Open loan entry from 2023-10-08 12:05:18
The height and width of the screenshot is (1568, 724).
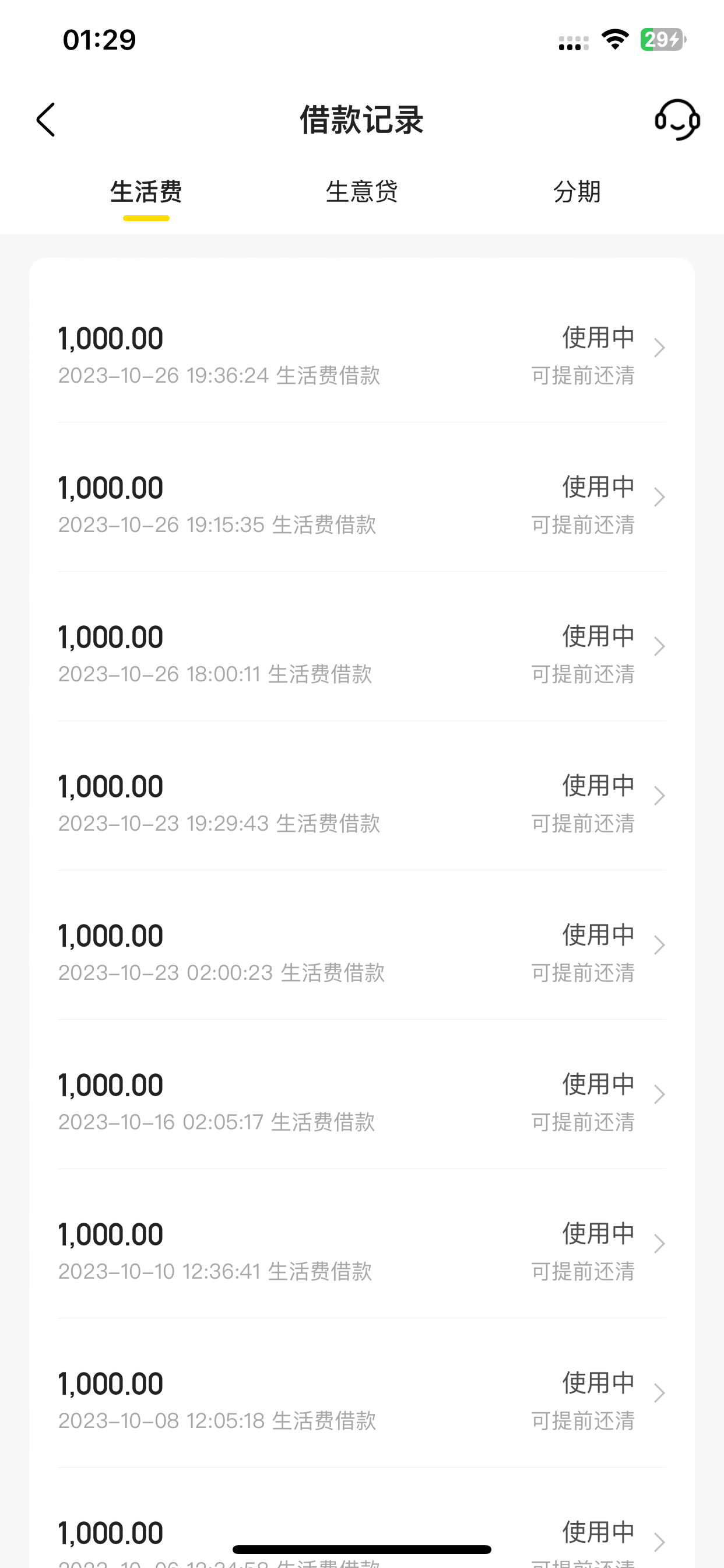(361, 1400)
